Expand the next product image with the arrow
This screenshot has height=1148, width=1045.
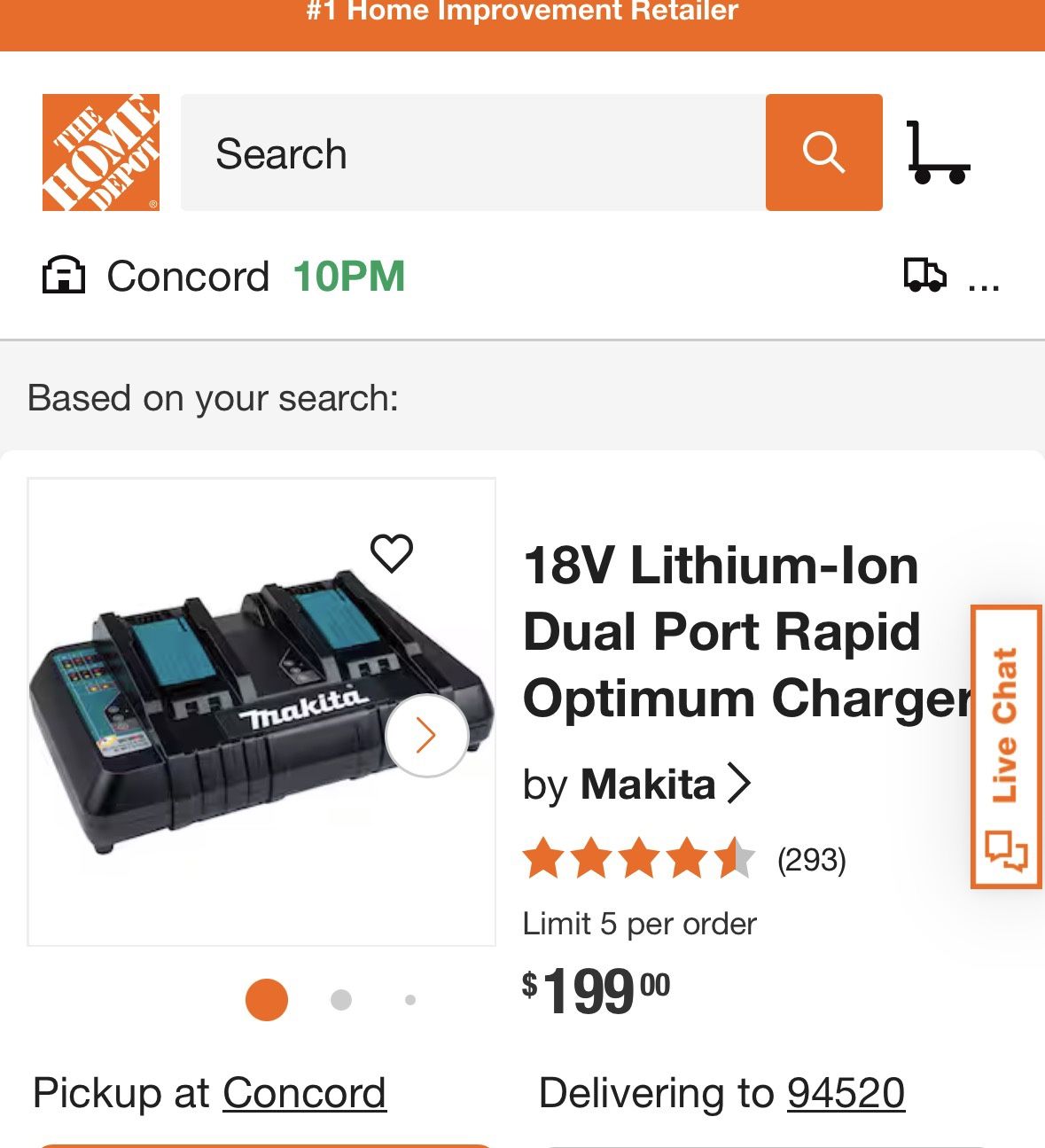click(x=430, y=734)
